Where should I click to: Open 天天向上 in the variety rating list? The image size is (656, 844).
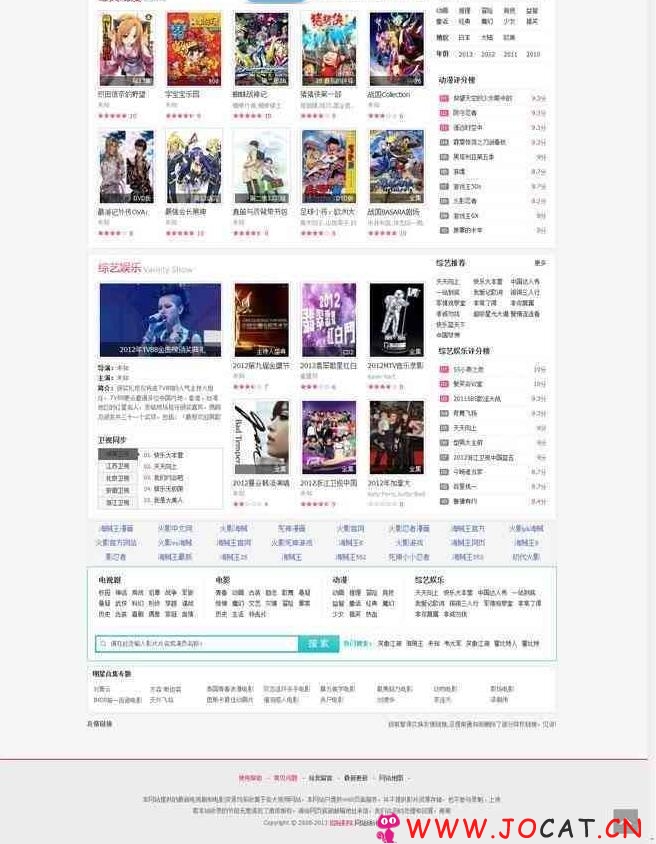[464, 428]
